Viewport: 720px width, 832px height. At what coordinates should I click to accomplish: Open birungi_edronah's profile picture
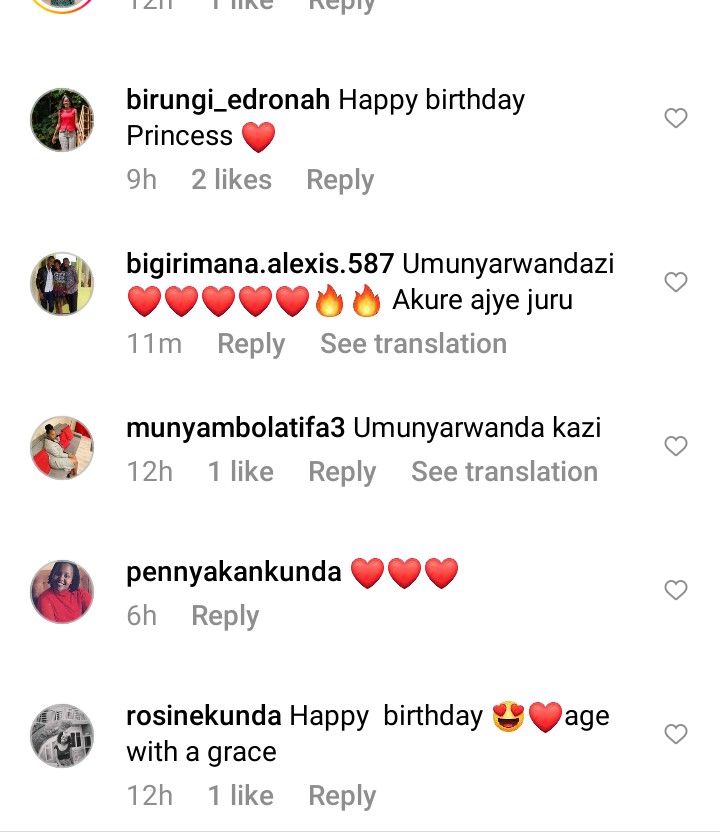[62, 120]
